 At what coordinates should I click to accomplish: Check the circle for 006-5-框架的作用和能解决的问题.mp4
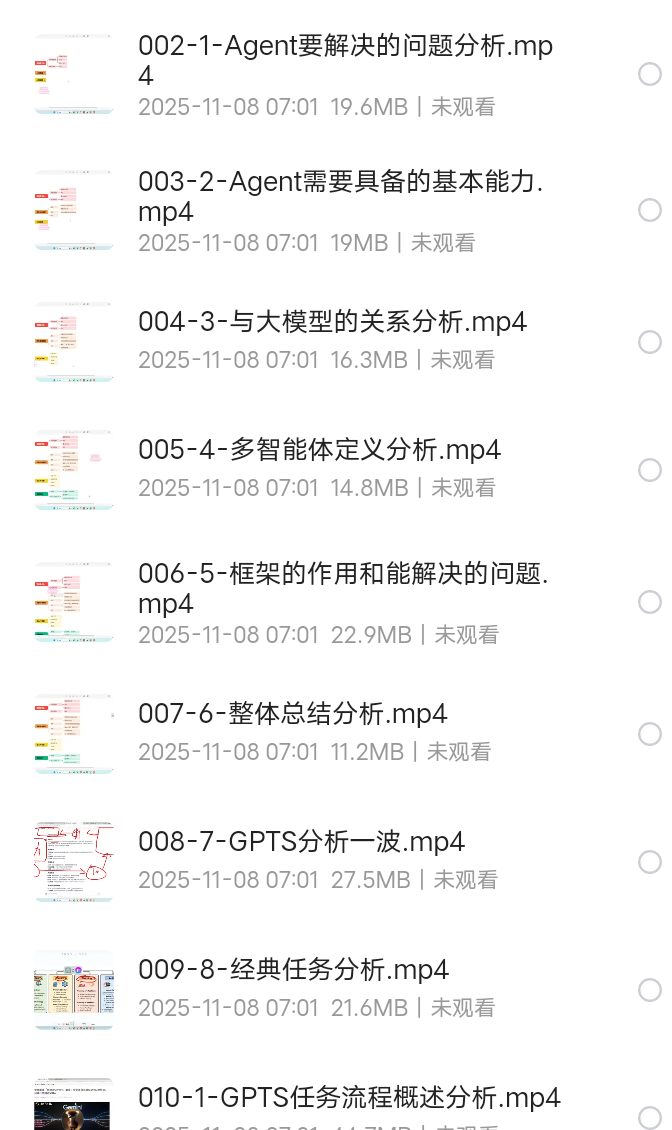[x=650, y=602]
